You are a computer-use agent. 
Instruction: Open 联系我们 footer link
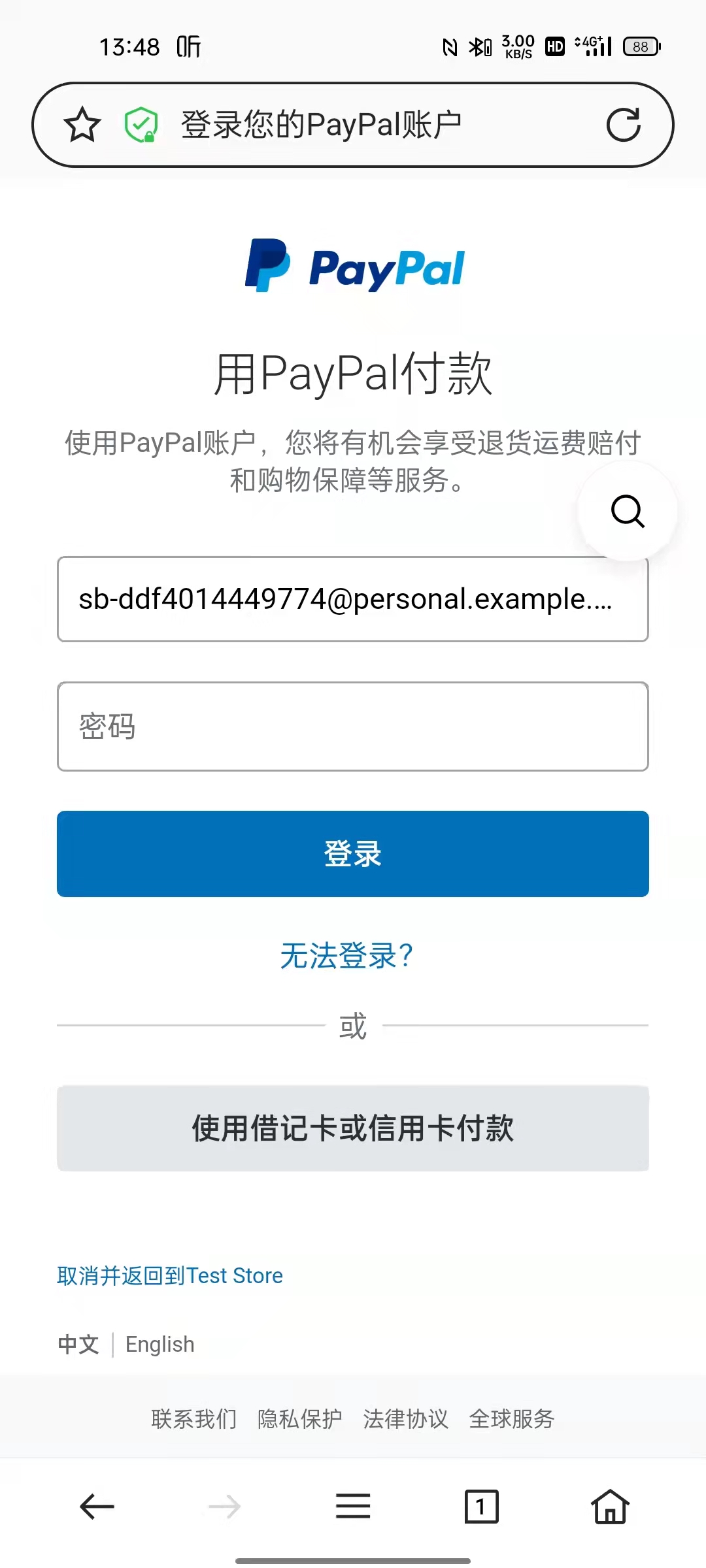click(x=193, y=1419)
